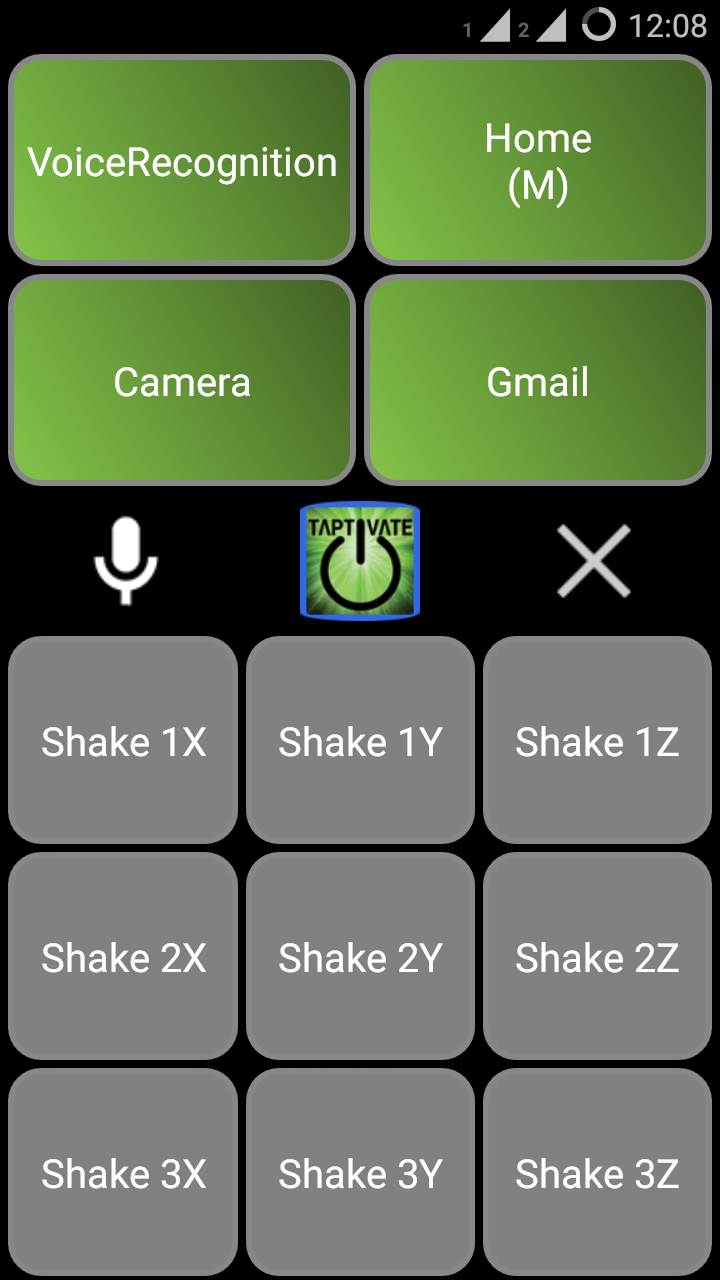This screenshot has height=1280, width=720.
Task: Choose the Shake 1Y gesture
Action: [x=360, y=740]
